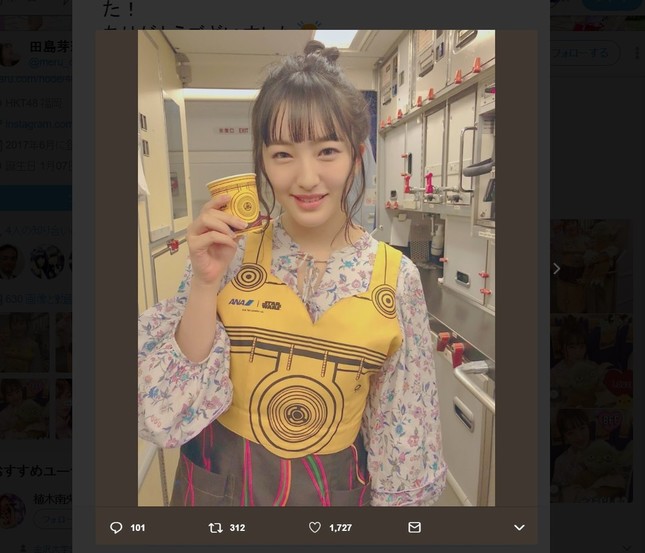The image size is (645, 553).
Task: Share the tweet via the envelope icon
Action: [x=414, y=527]
